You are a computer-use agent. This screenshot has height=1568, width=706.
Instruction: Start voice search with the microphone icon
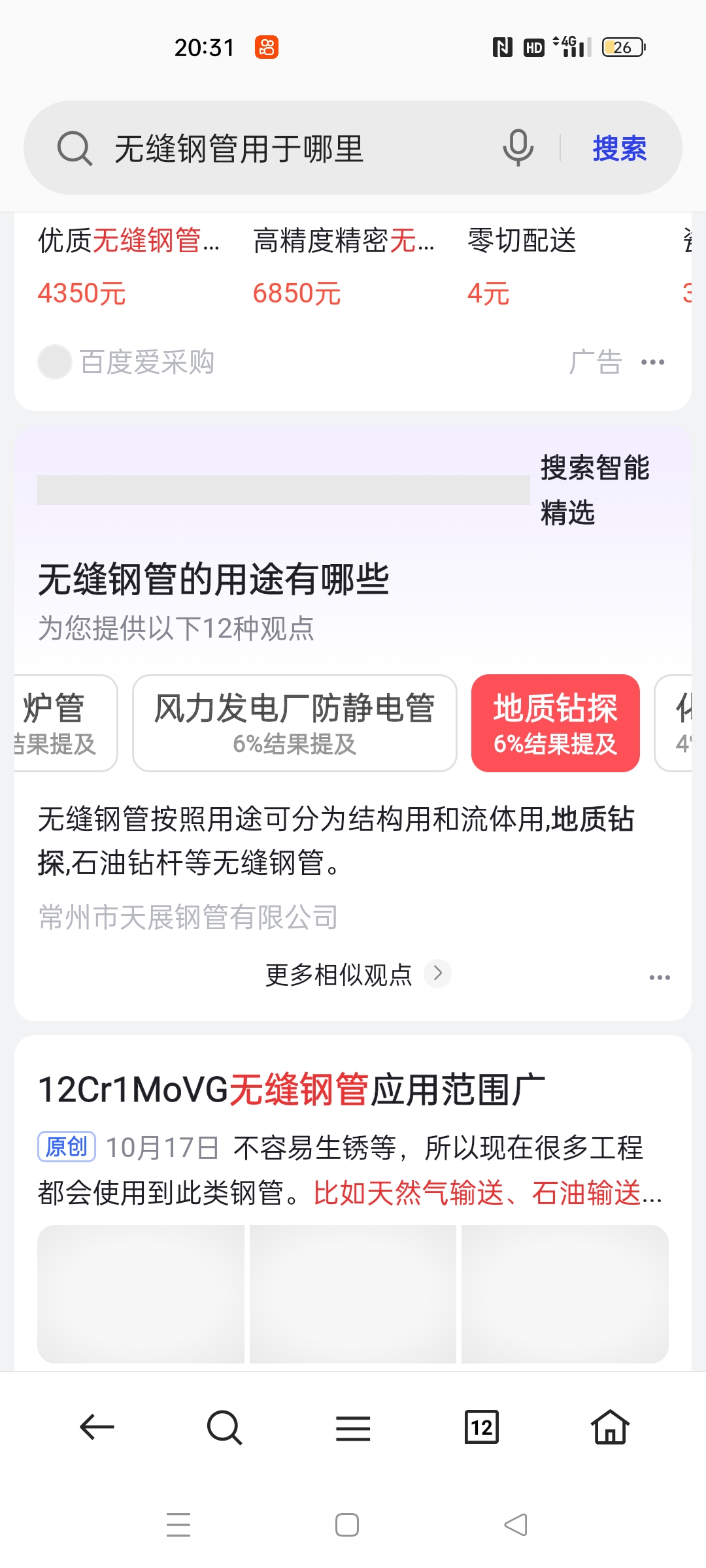click(x=518, y=148)
